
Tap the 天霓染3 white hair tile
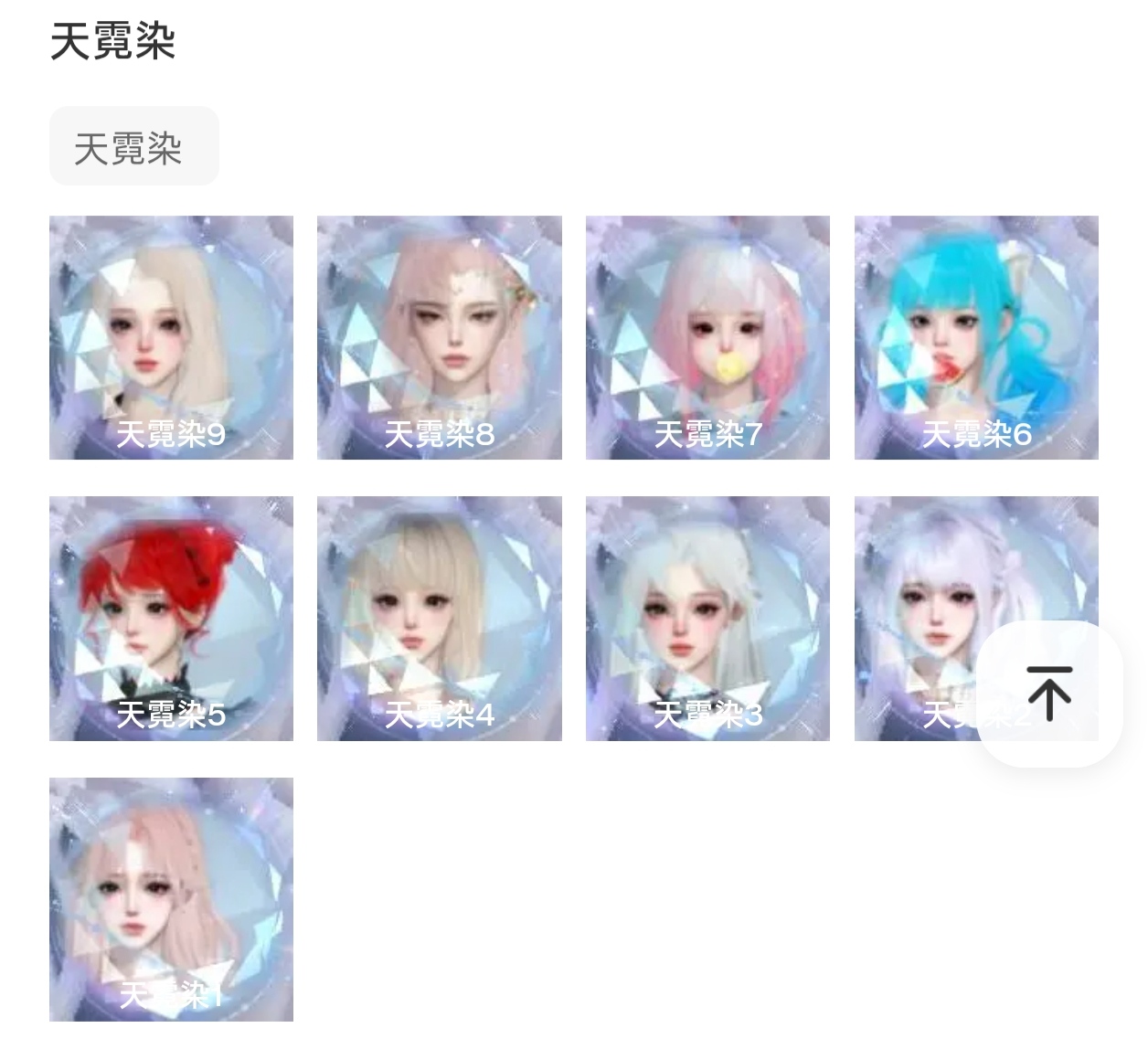pos(707,618)
